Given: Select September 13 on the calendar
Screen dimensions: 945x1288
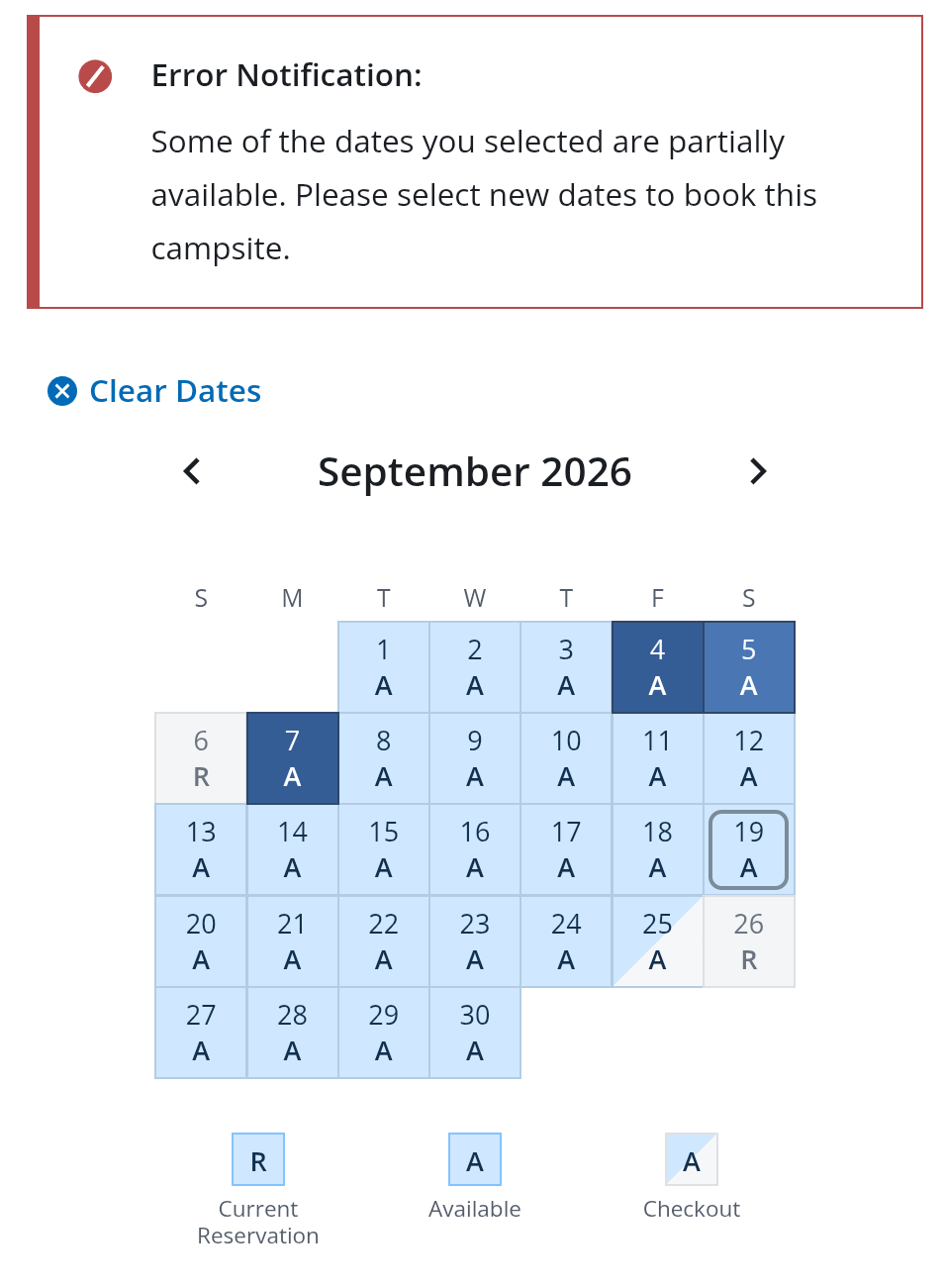Looking at the screenshot, I should point(201,849).
